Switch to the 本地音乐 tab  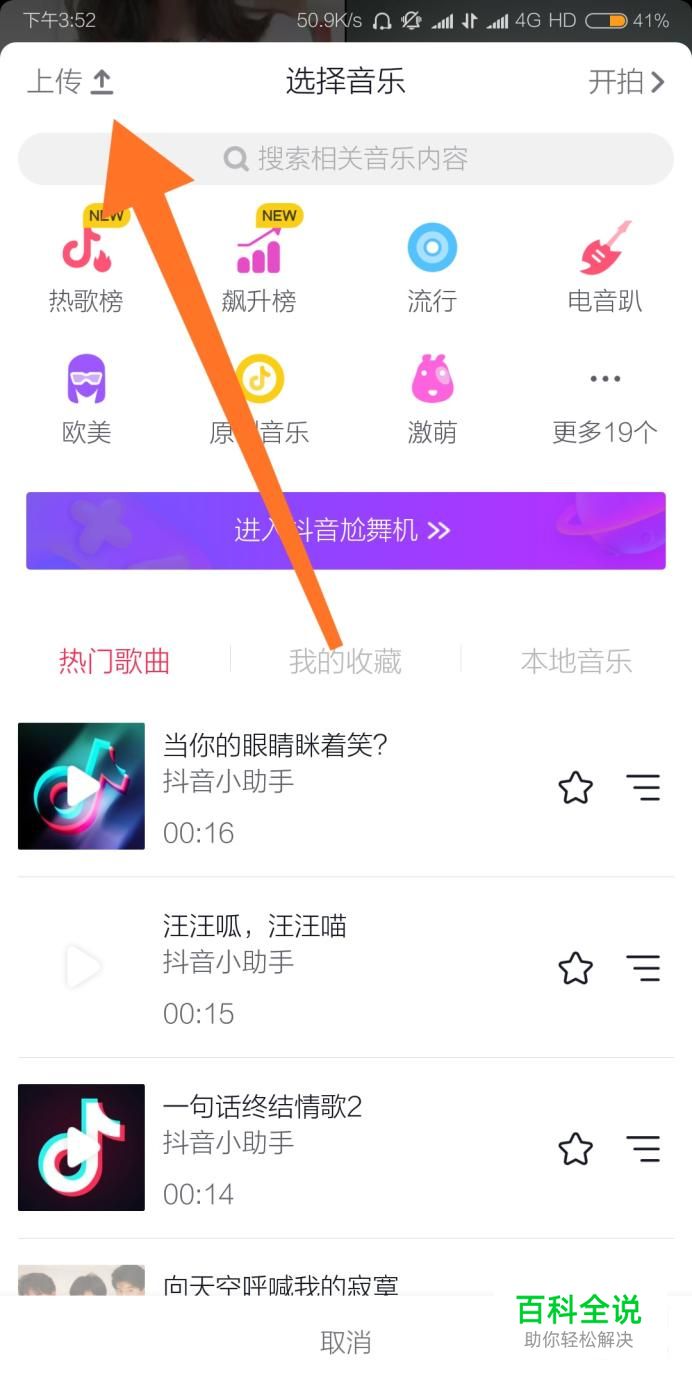[x=576, y=661]
